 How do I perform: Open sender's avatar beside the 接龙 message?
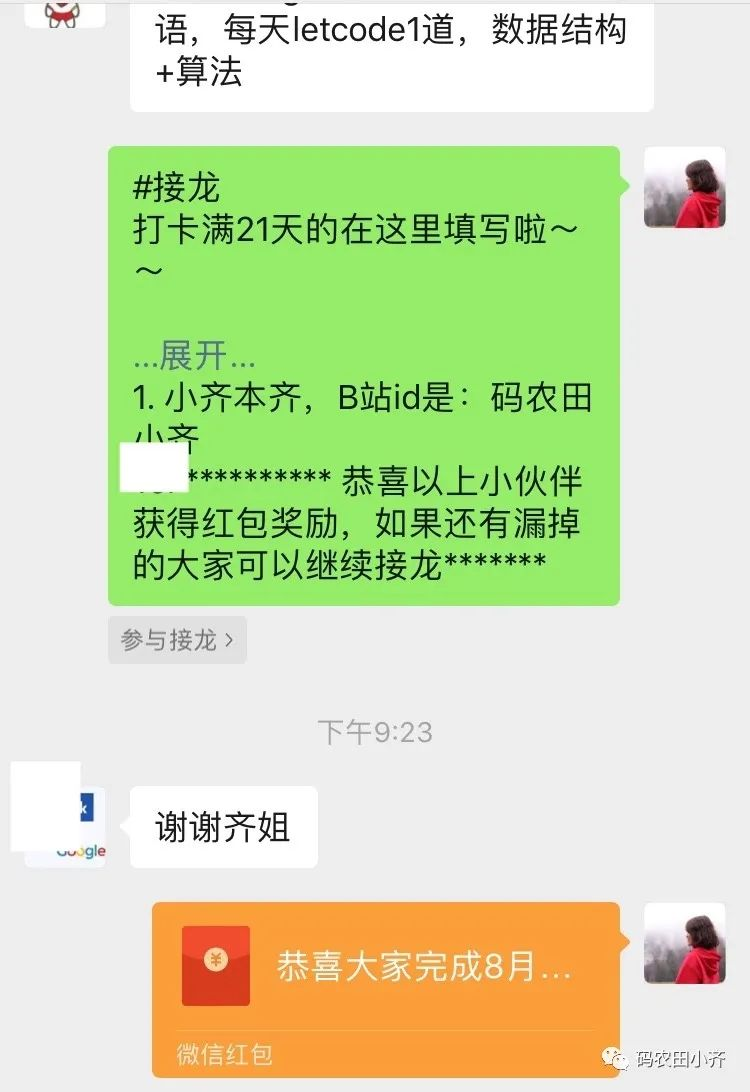[684, 187]
